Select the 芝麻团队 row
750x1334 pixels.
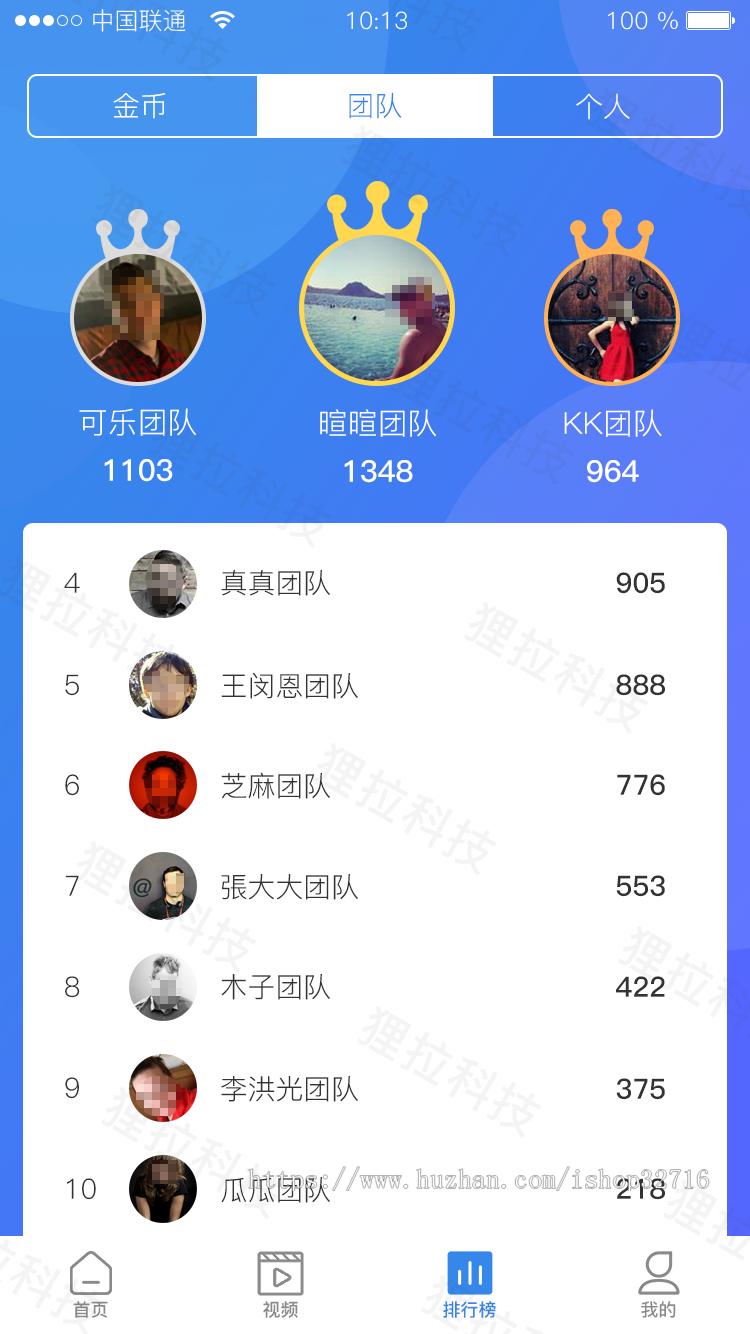[x=375, y=785]
